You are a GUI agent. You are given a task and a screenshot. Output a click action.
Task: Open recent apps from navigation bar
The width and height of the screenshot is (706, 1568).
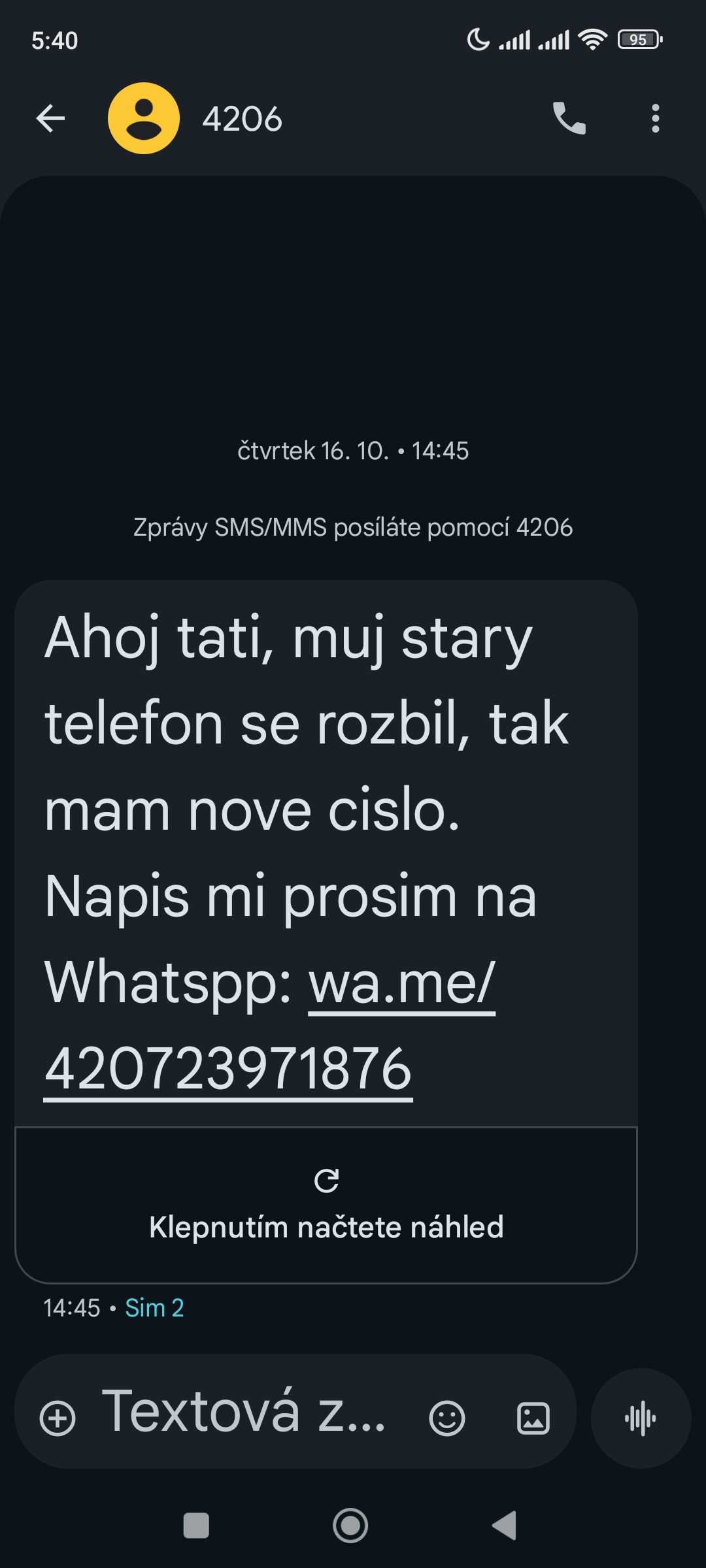pyautogui.click(x=196, y=1526)
